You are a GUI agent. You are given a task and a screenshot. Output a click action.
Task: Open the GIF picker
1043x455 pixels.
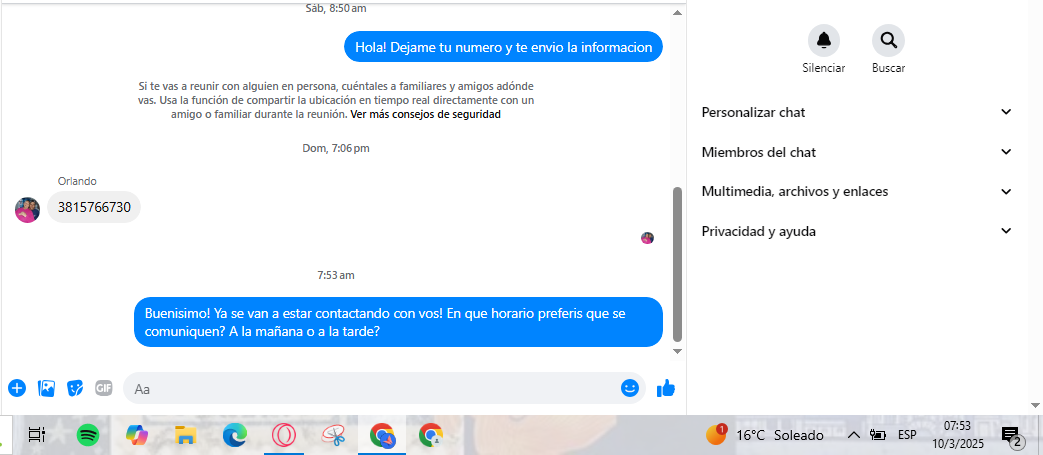coord(103,388)
